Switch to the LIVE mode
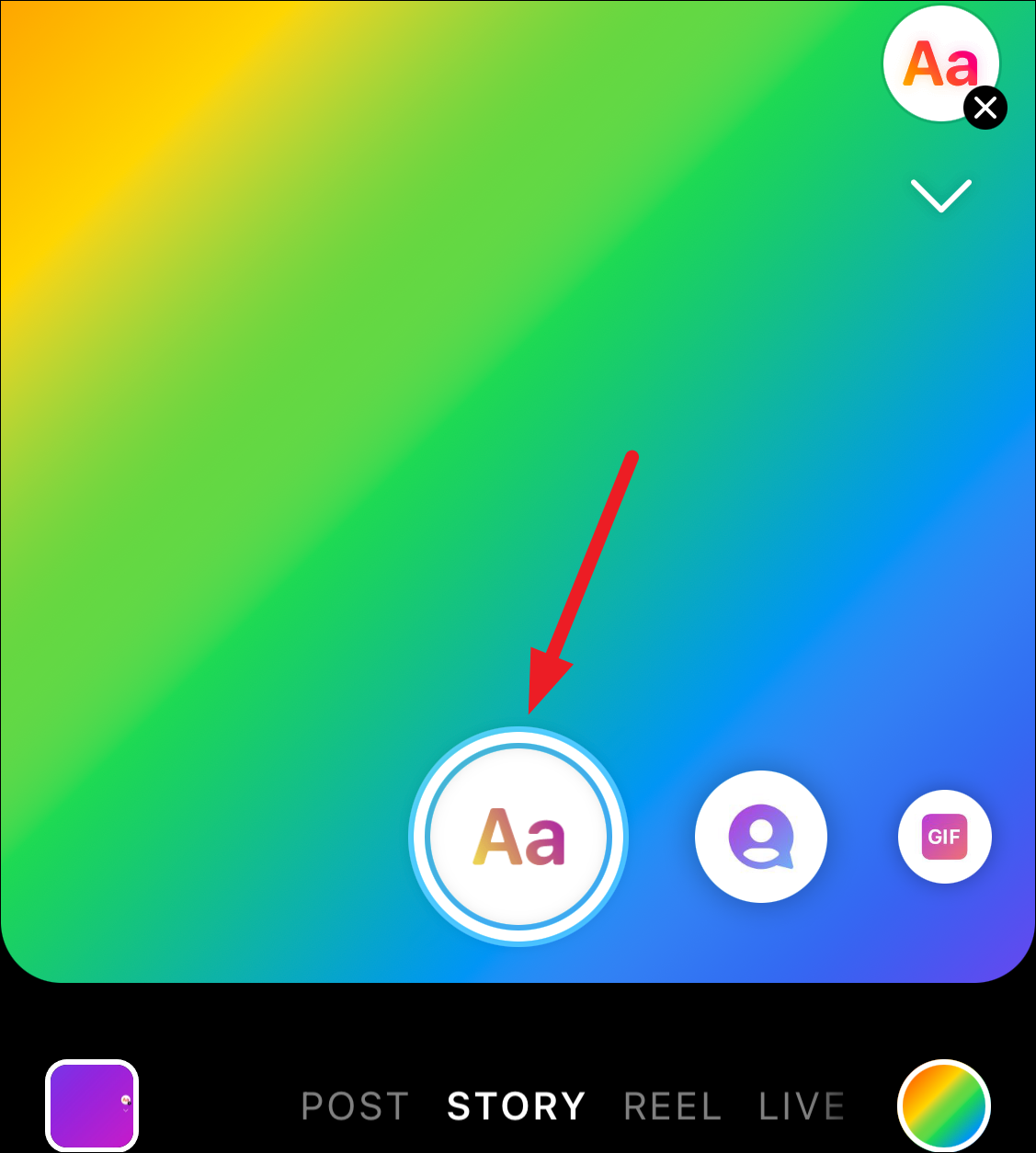 tap(802, 1106)
